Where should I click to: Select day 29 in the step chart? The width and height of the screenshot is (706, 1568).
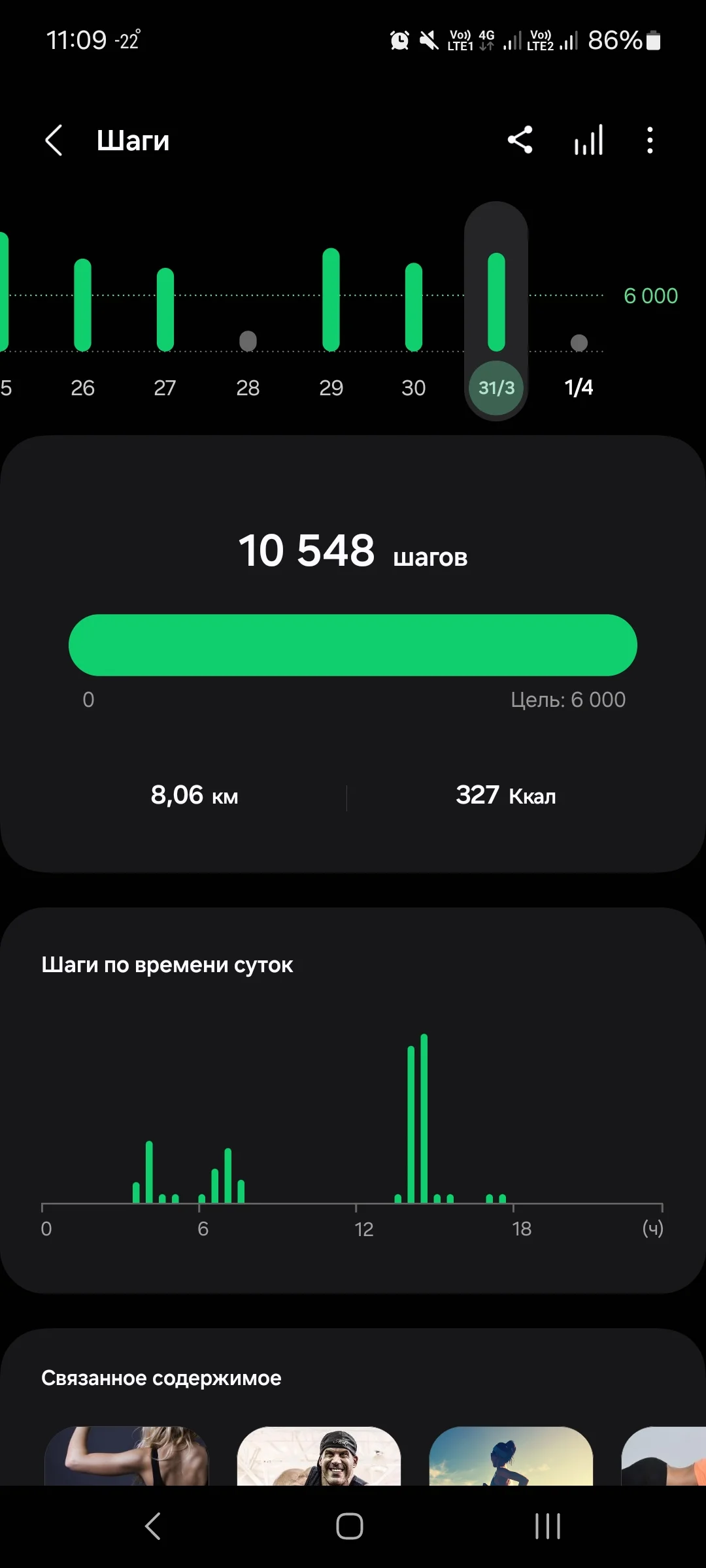point(331,327)
